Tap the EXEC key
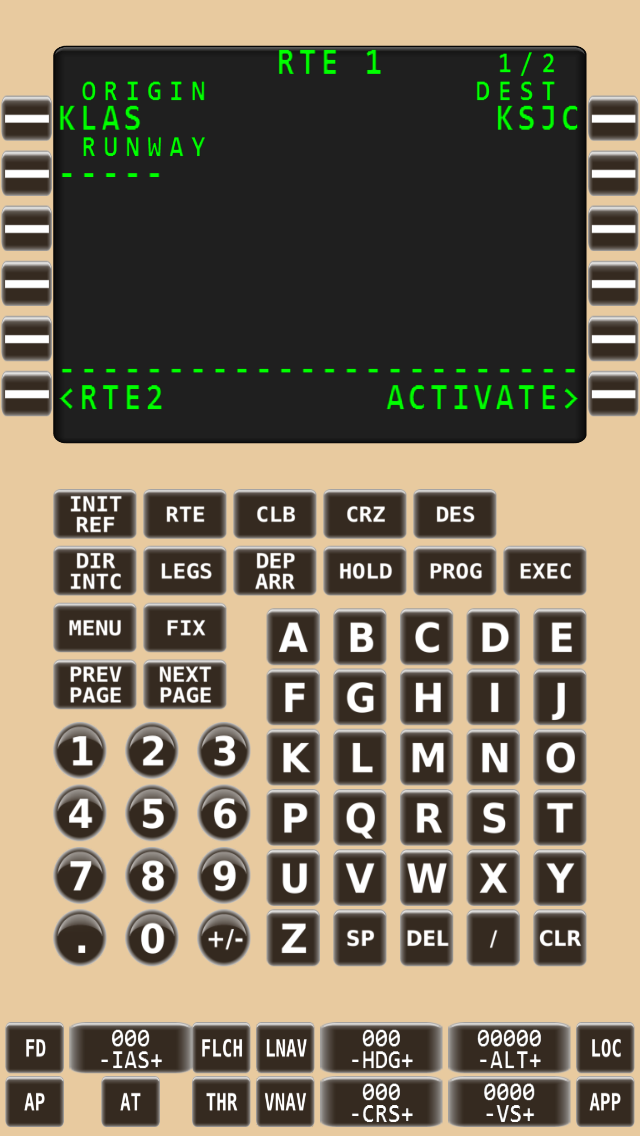640x1136 pixels. click(545, 571)
